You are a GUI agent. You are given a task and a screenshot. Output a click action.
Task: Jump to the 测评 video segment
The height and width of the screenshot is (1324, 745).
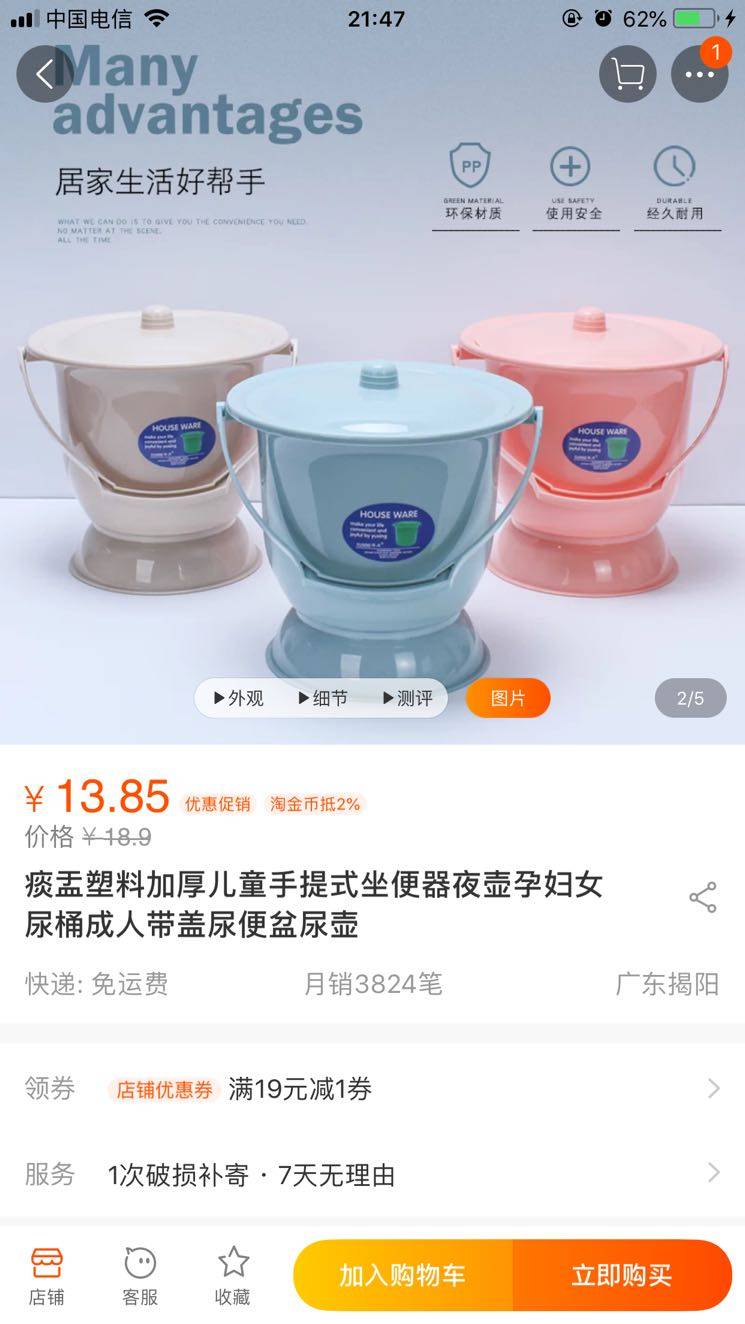408,698
